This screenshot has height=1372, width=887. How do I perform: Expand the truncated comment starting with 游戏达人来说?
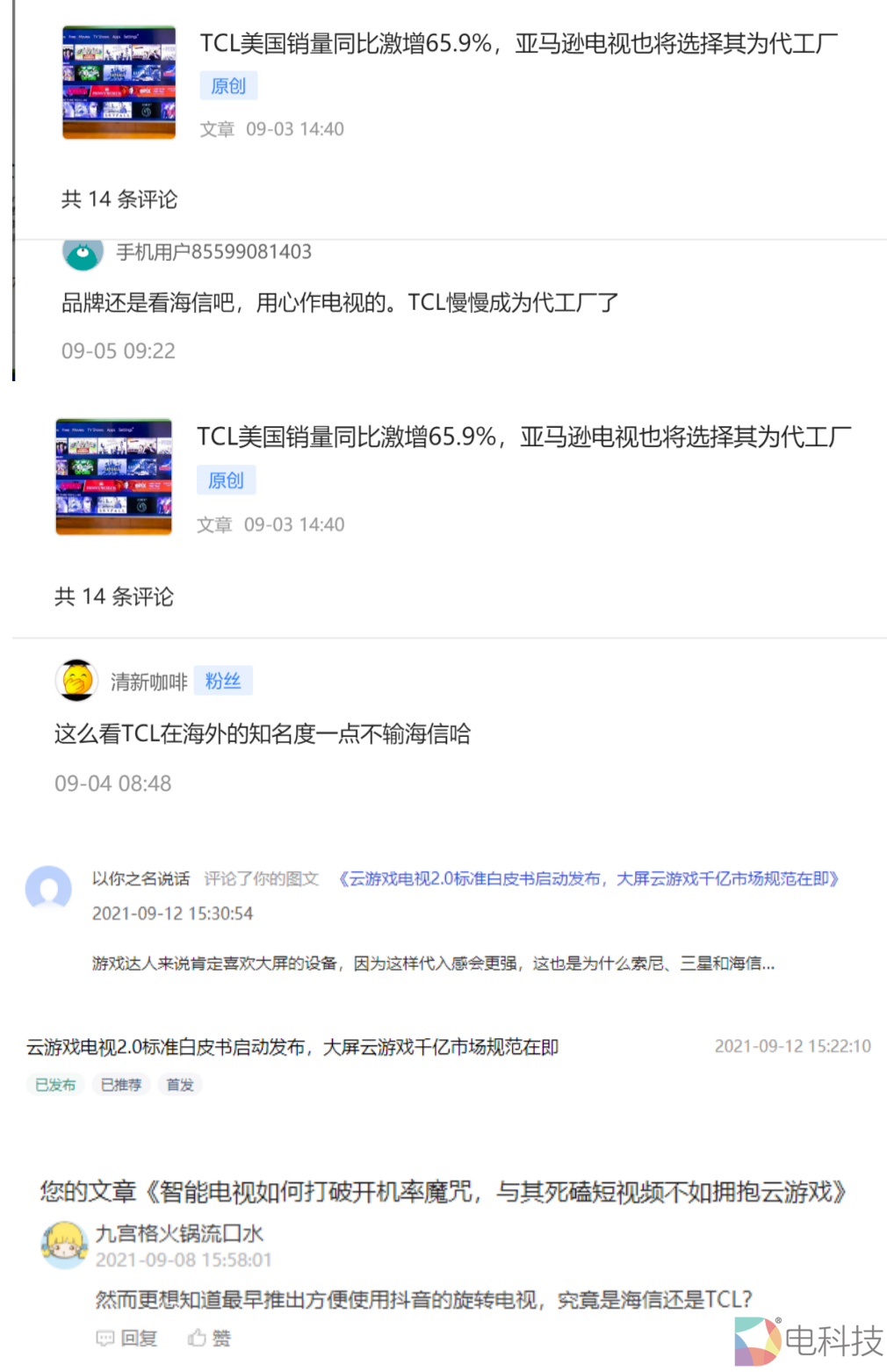[x=430, y=963]
